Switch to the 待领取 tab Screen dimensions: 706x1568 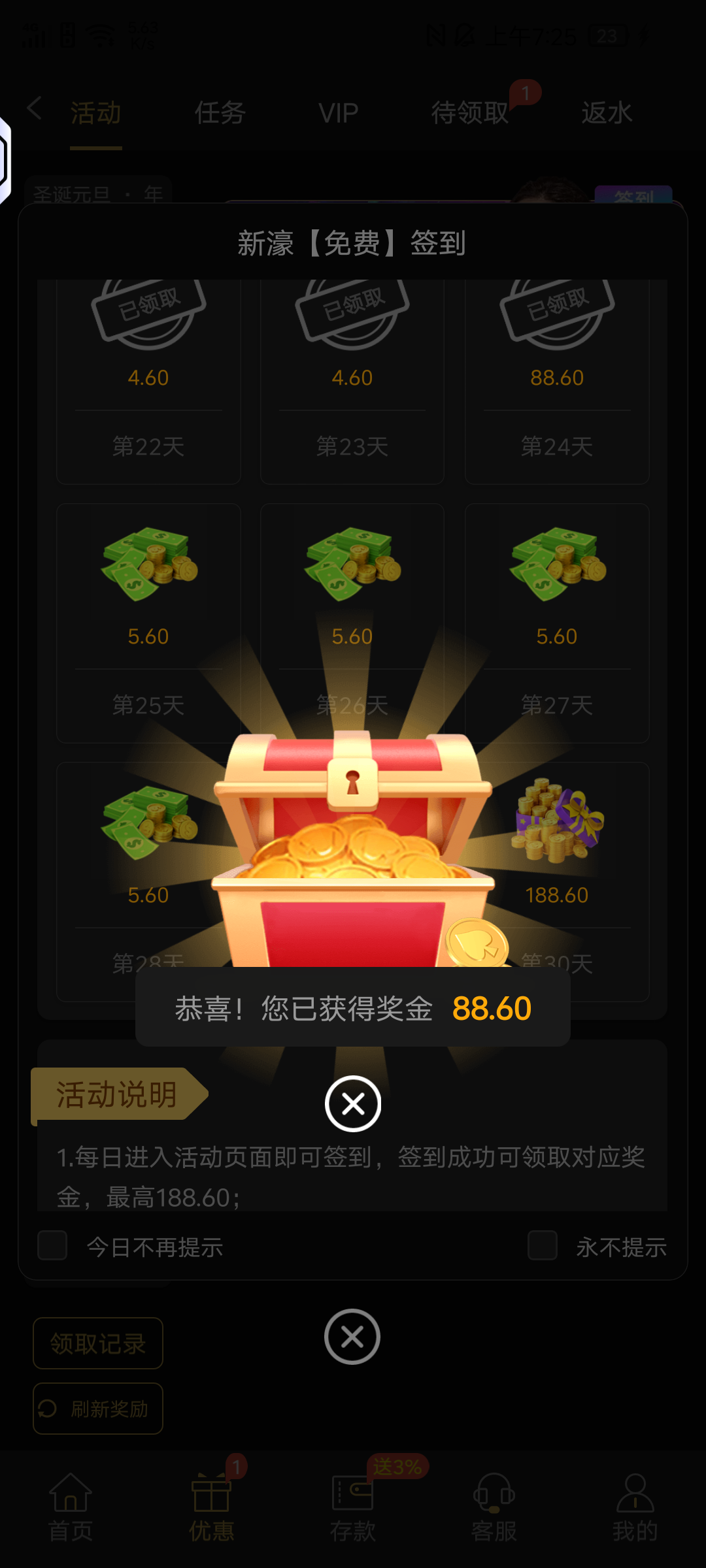(x=470, y=113)
